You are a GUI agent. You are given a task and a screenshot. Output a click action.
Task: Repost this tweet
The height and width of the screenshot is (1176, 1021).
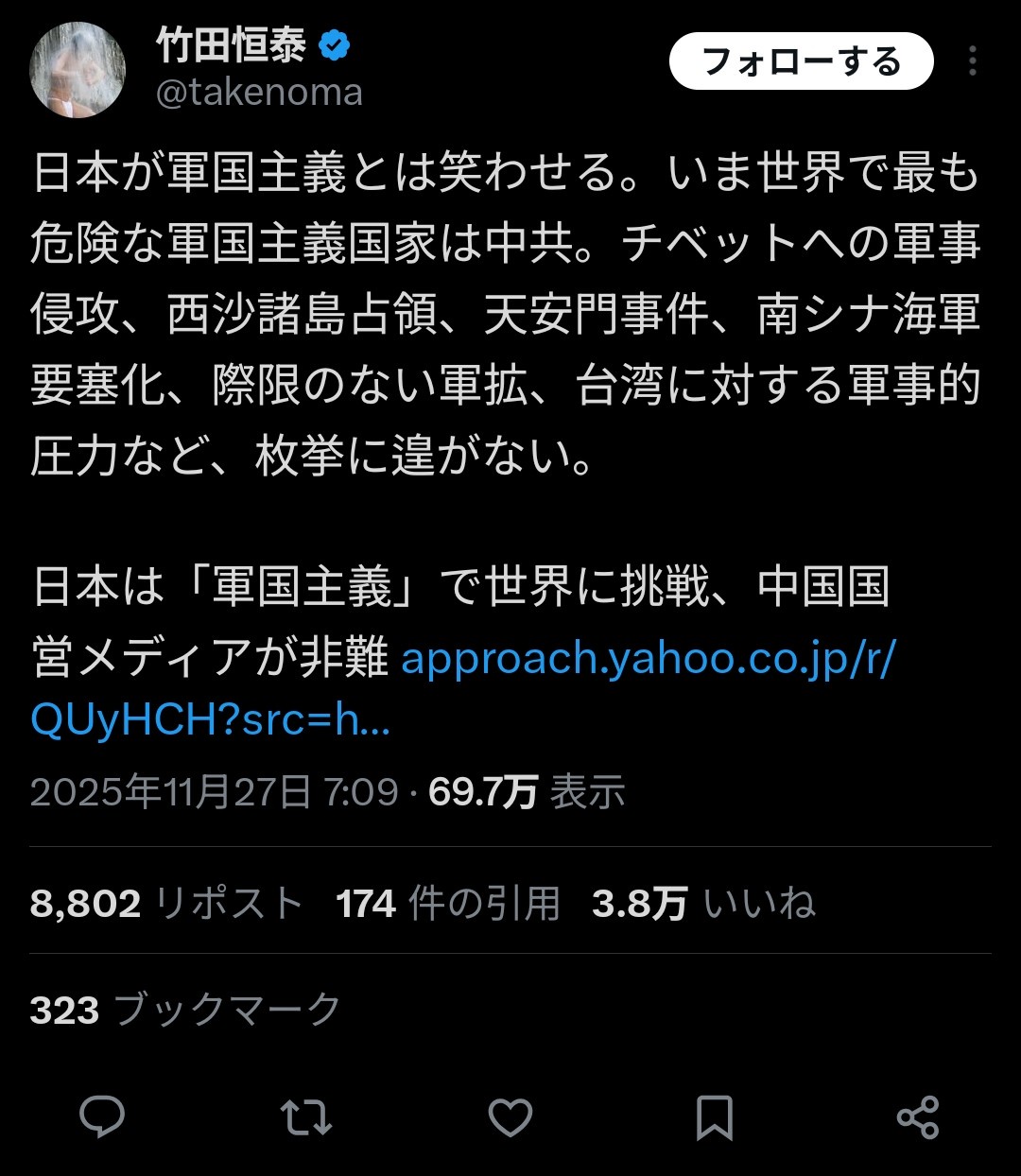pyautogui.click(x=306, y=1117)
